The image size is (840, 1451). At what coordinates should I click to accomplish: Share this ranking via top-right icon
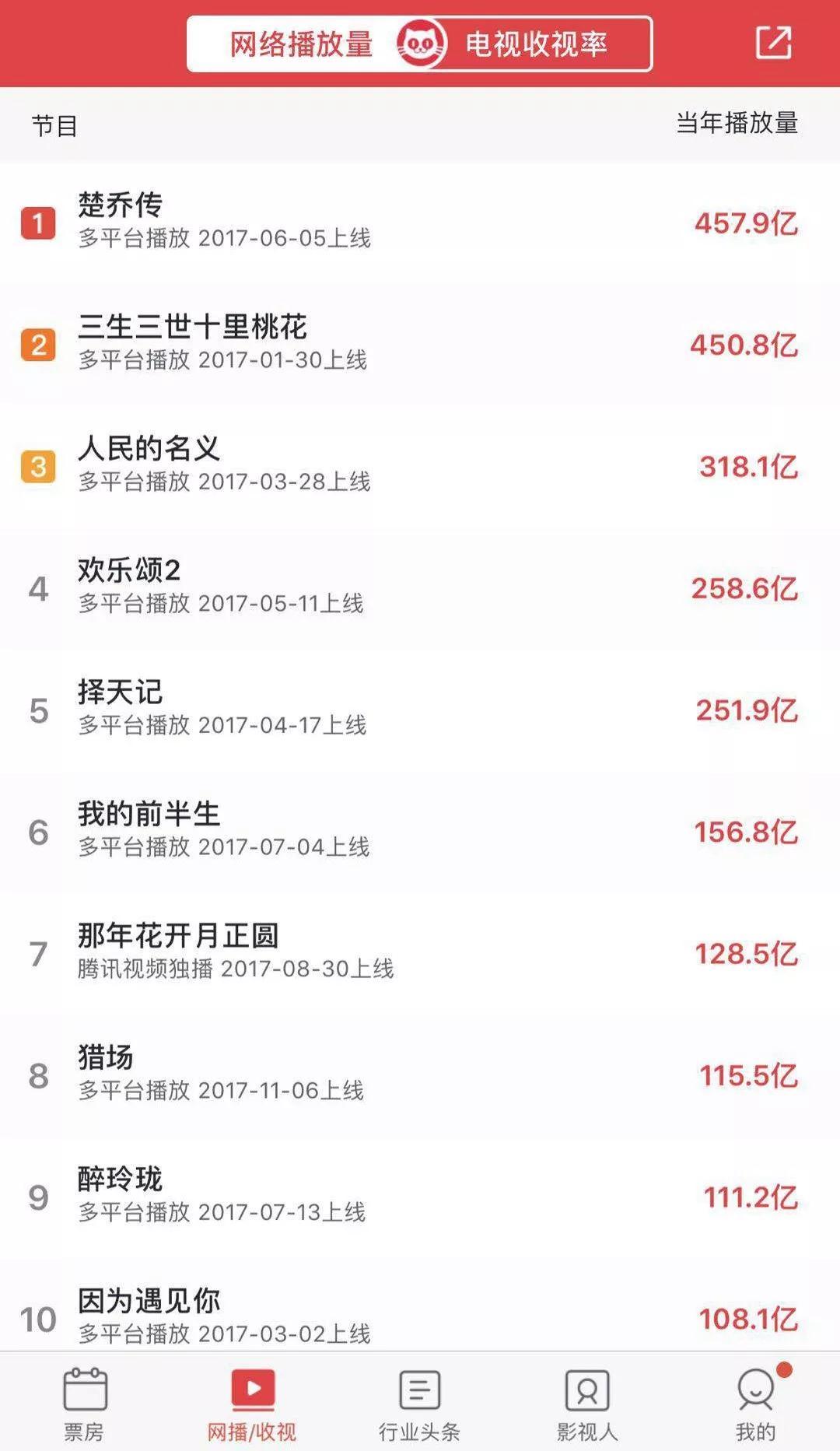click(774, 43)
